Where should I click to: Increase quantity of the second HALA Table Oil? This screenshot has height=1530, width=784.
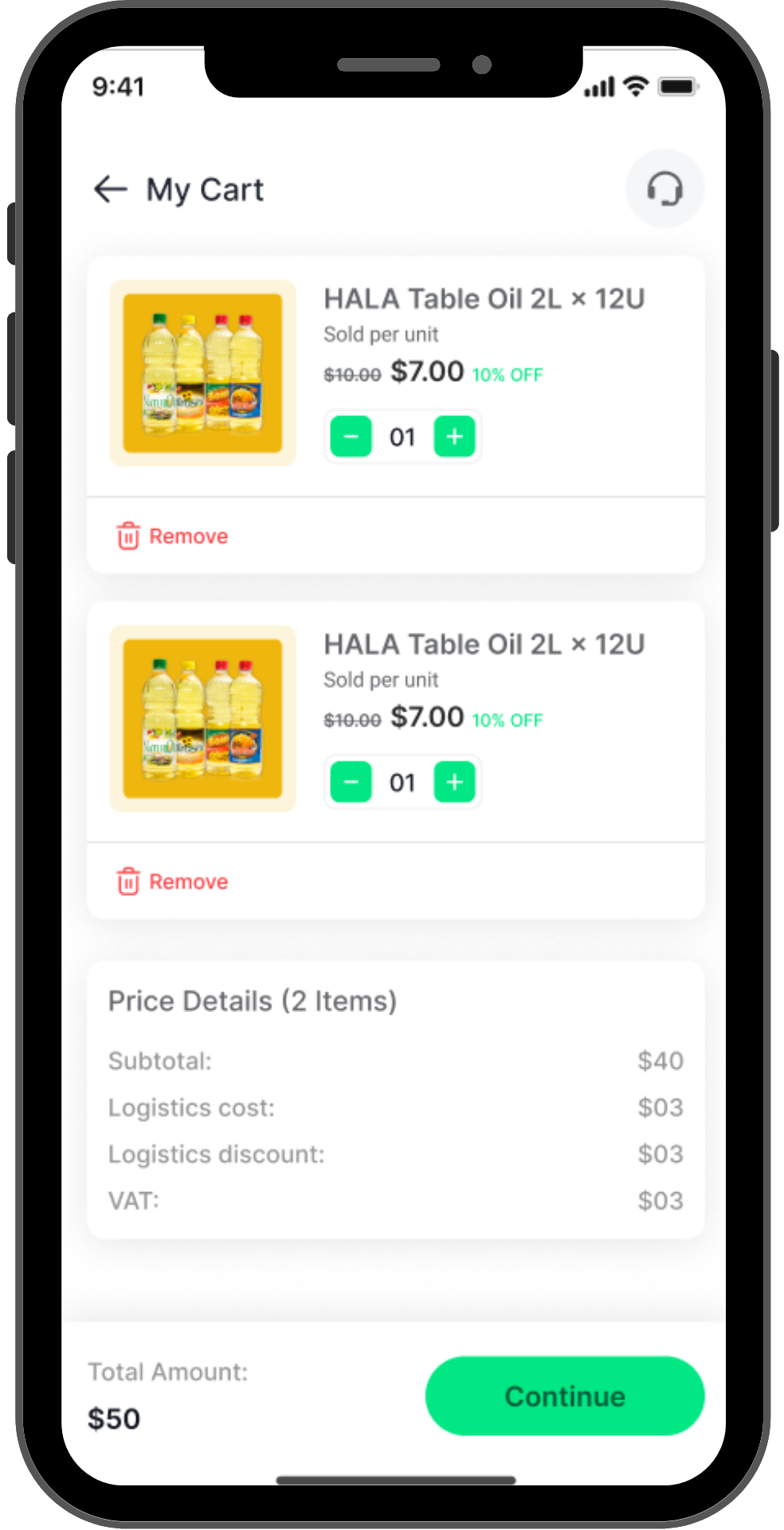pos(454,783)
